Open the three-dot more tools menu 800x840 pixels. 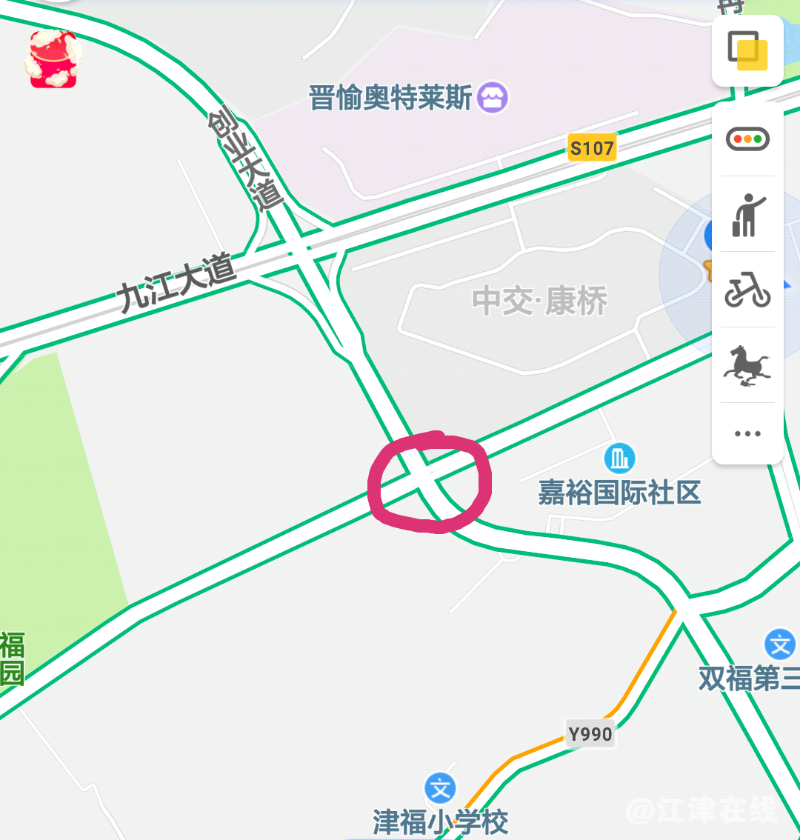pos(747,434)
